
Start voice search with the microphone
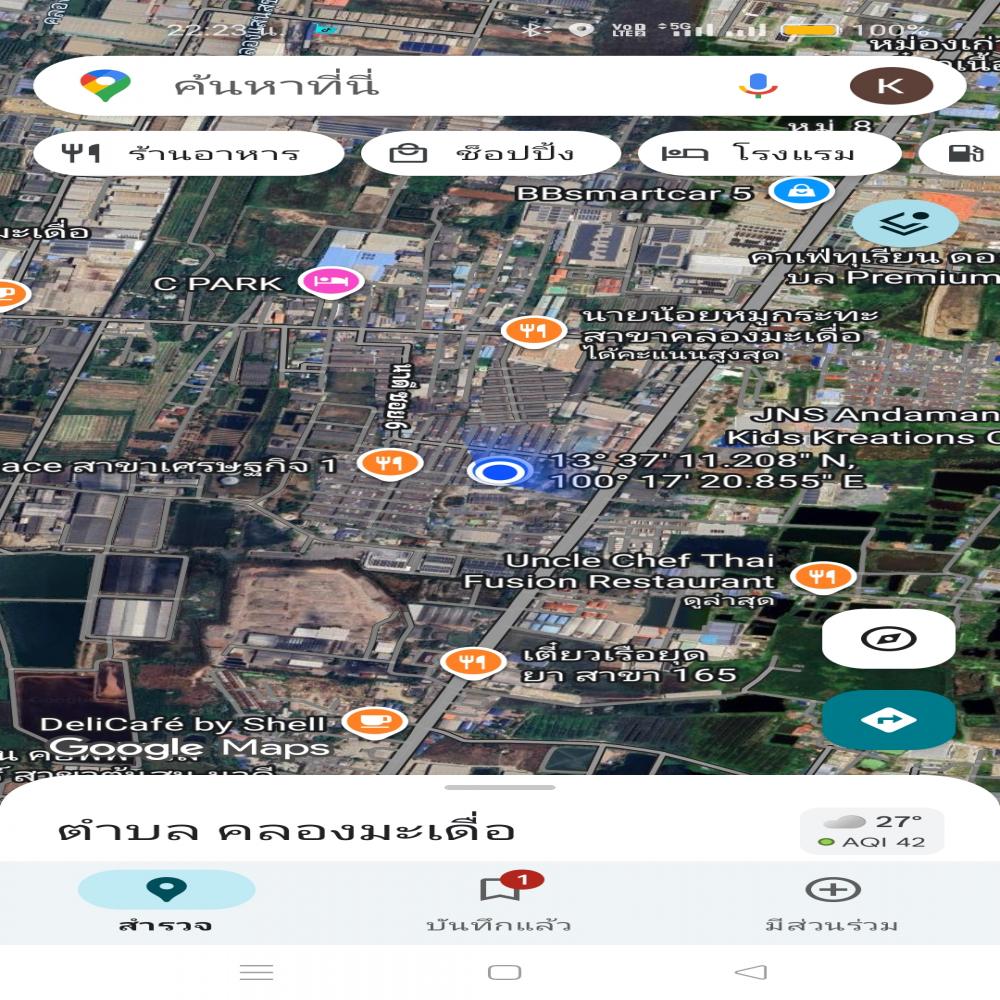(x=758, y=86)
